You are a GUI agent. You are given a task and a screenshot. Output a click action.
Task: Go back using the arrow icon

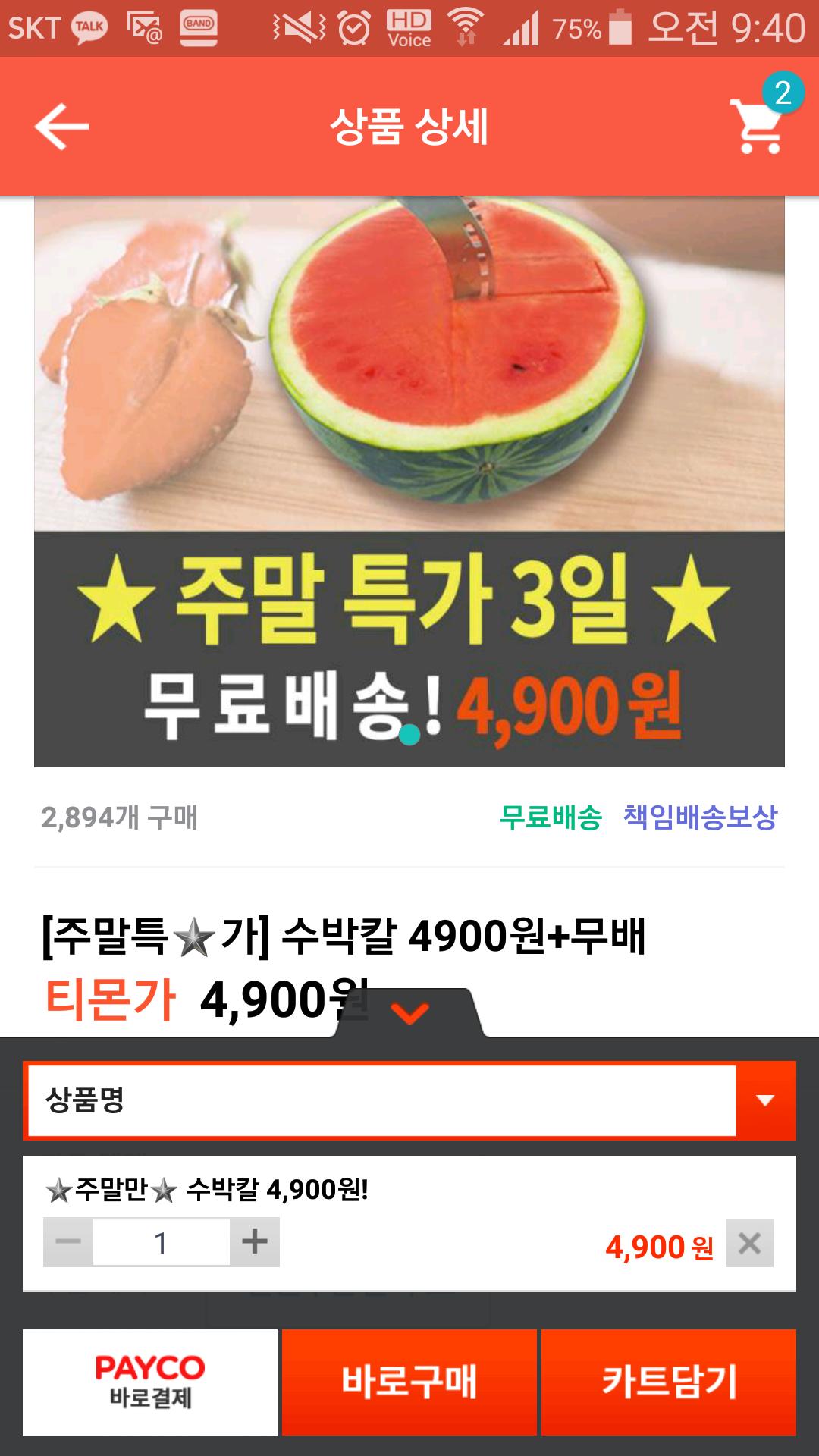coord(62,127)
